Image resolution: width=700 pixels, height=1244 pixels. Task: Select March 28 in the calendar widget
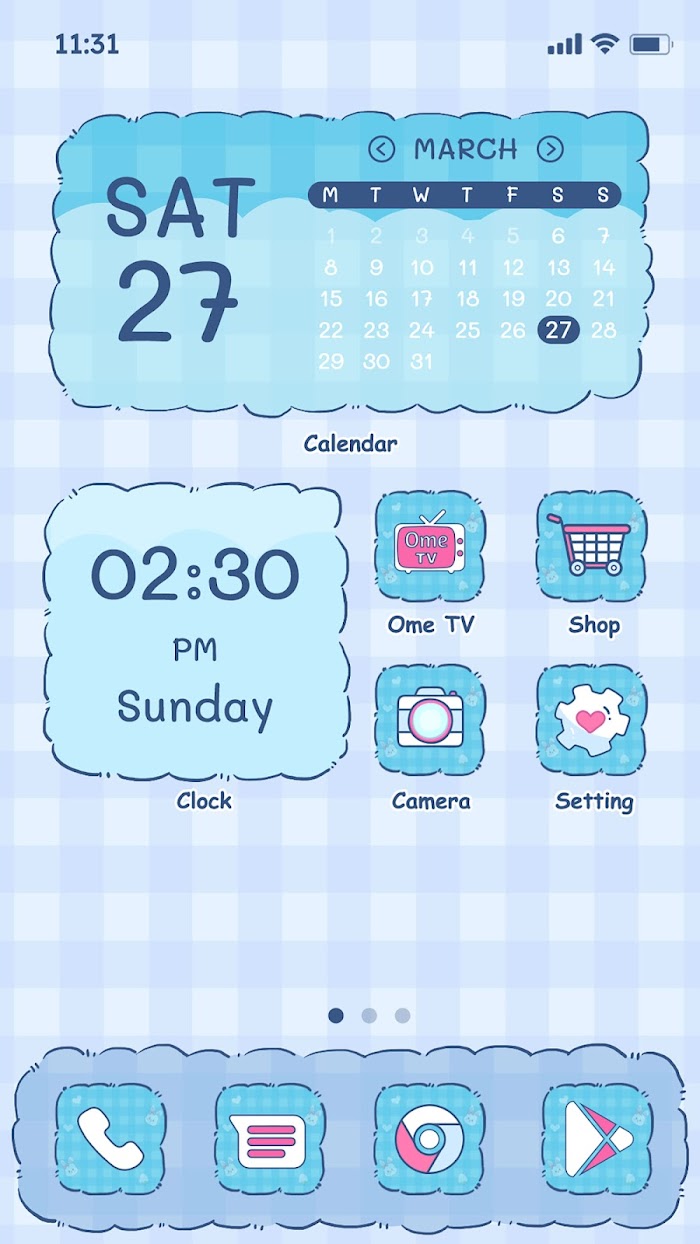603,330
